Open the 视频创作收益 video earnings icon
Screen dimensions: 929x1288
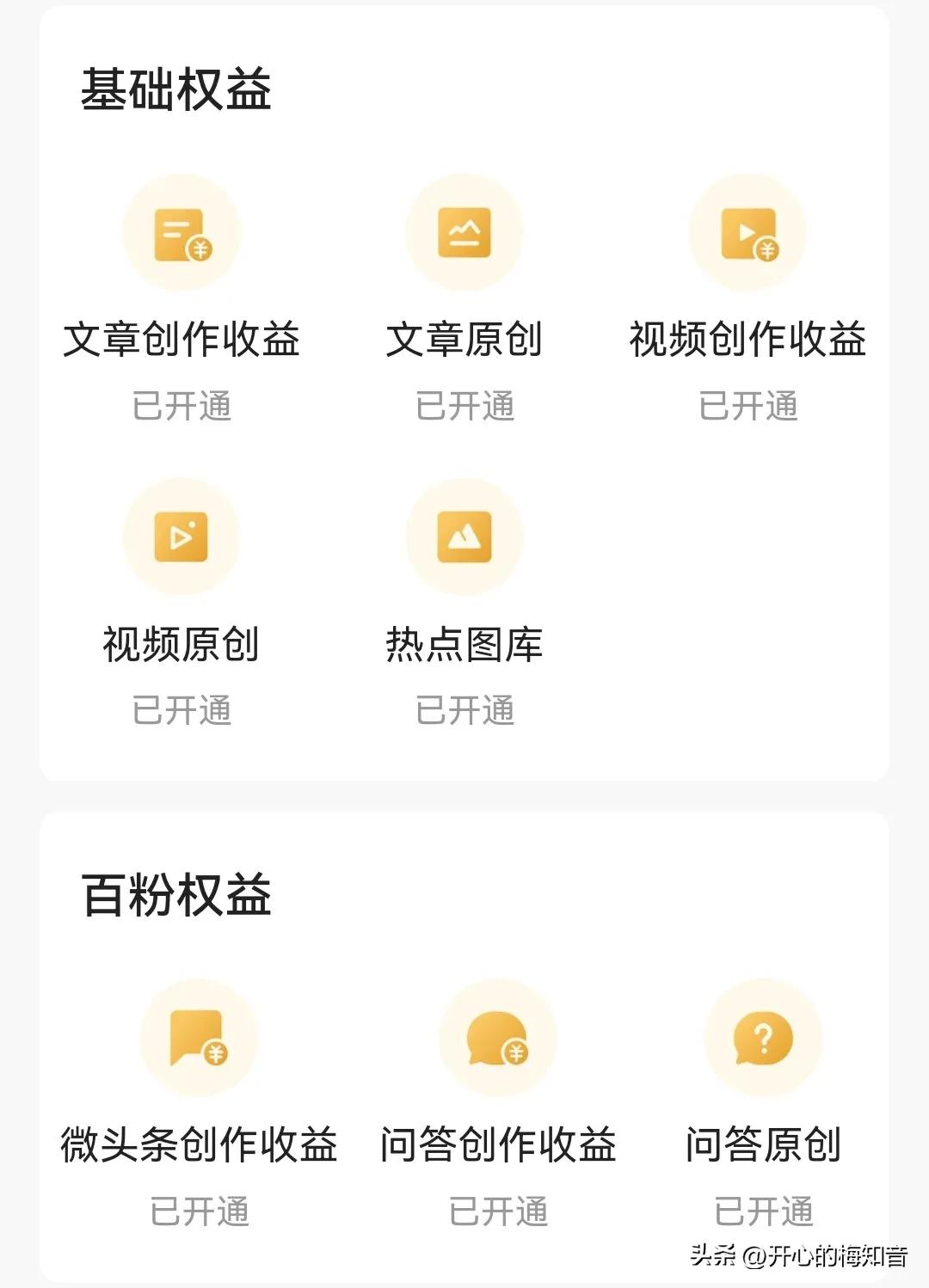[x=747, y=234]
